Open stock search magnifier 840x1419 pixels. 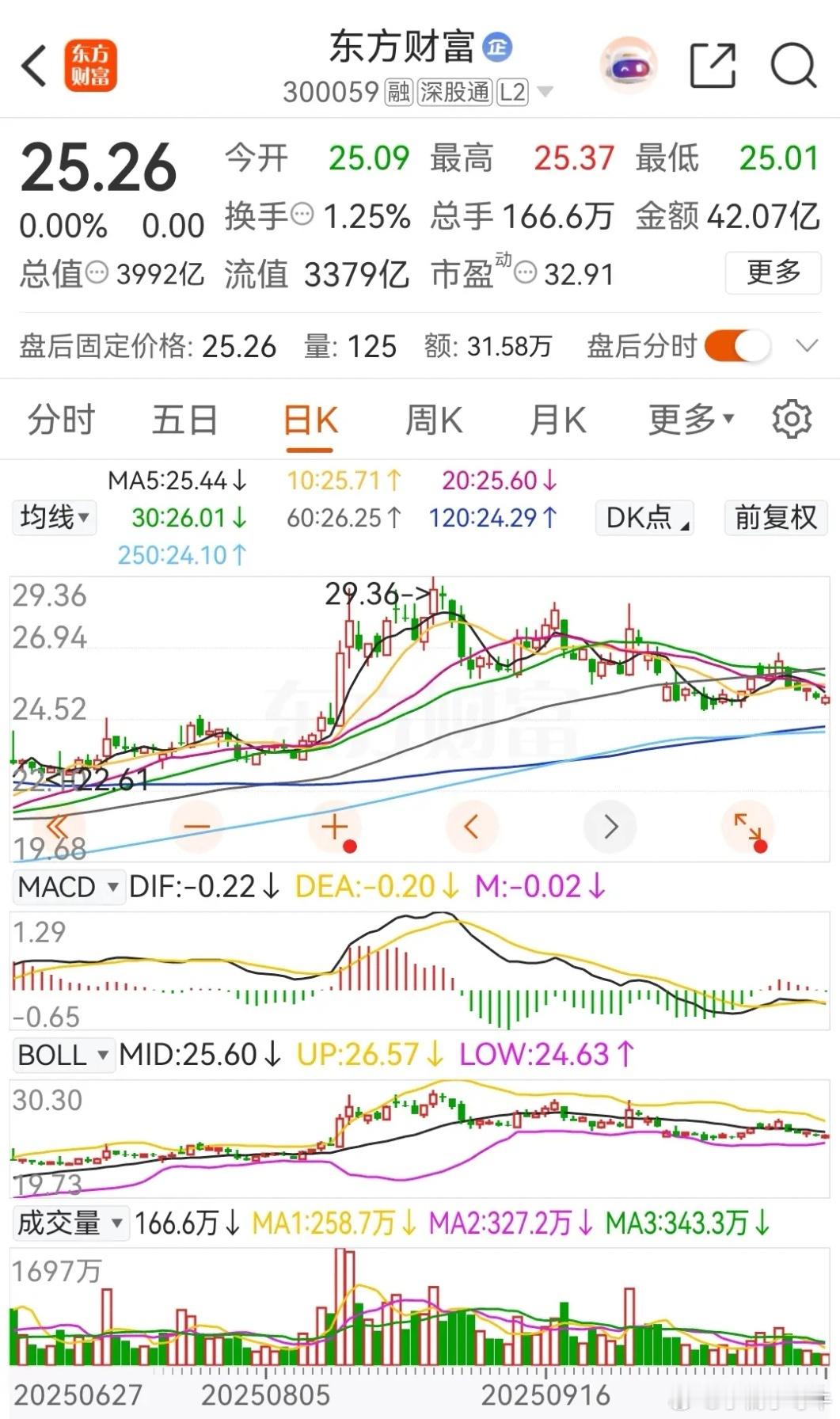[793, 66]
